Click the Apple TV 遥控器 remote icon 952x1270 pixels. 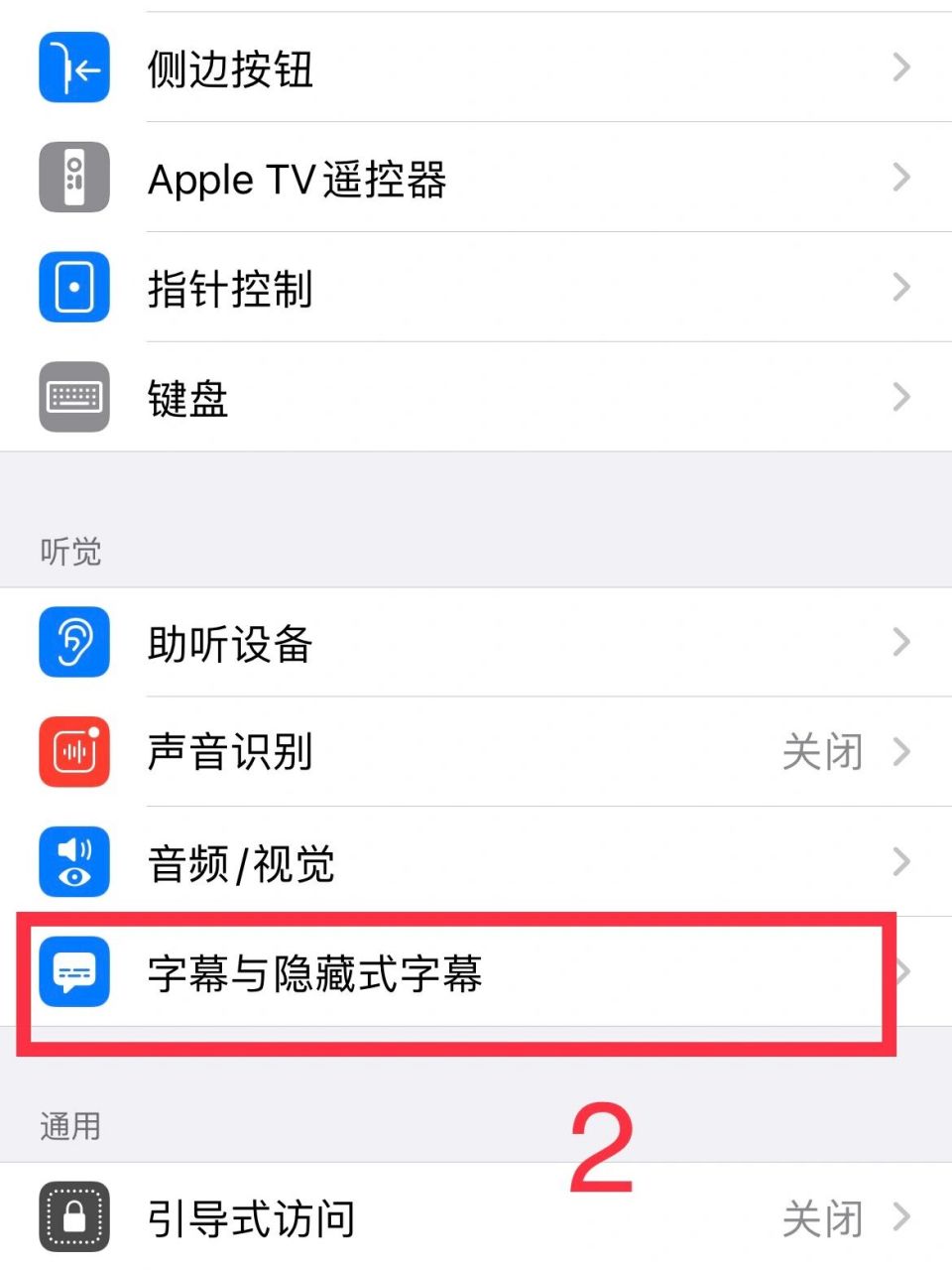pos(72,179)
